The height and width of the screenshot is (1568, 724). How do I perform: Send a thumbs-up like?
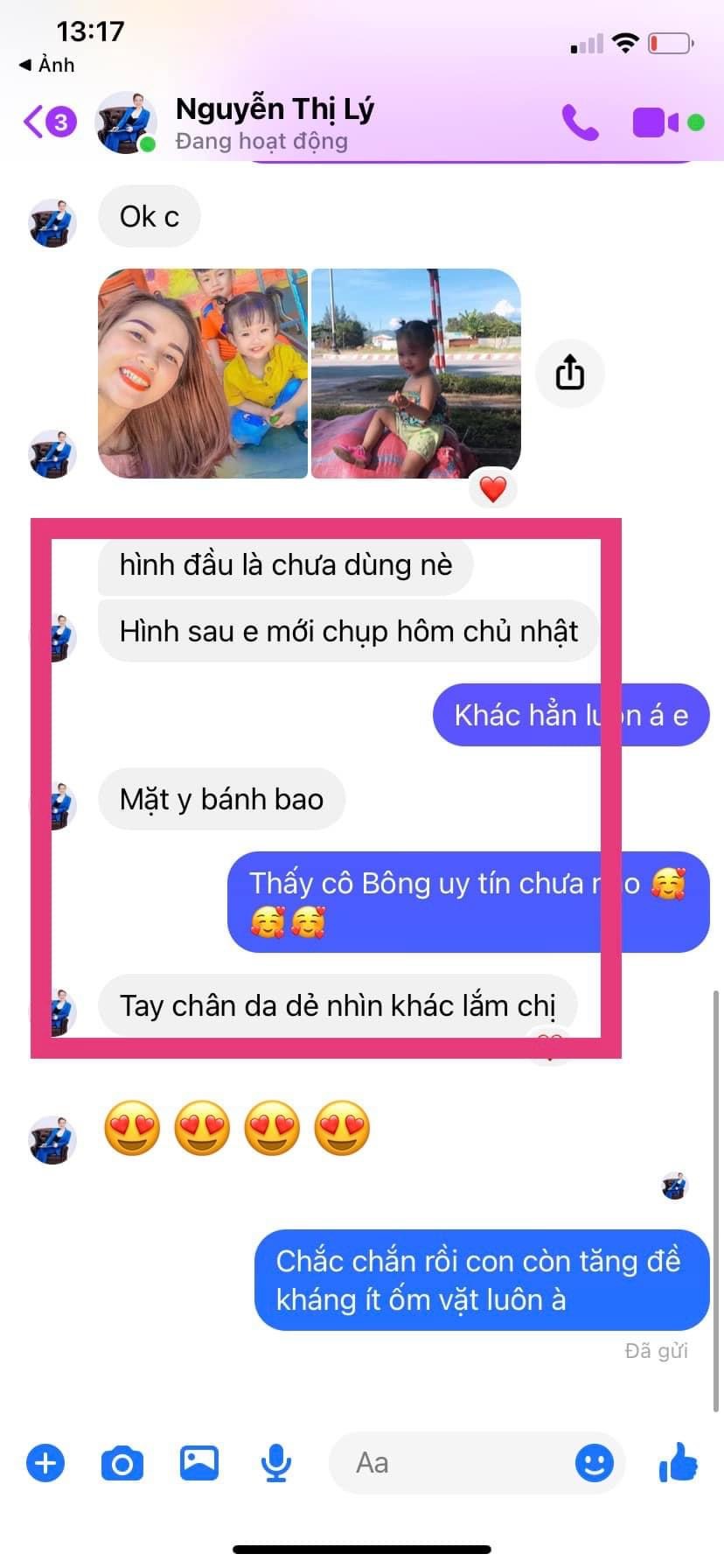click(x=679, y=1463)
